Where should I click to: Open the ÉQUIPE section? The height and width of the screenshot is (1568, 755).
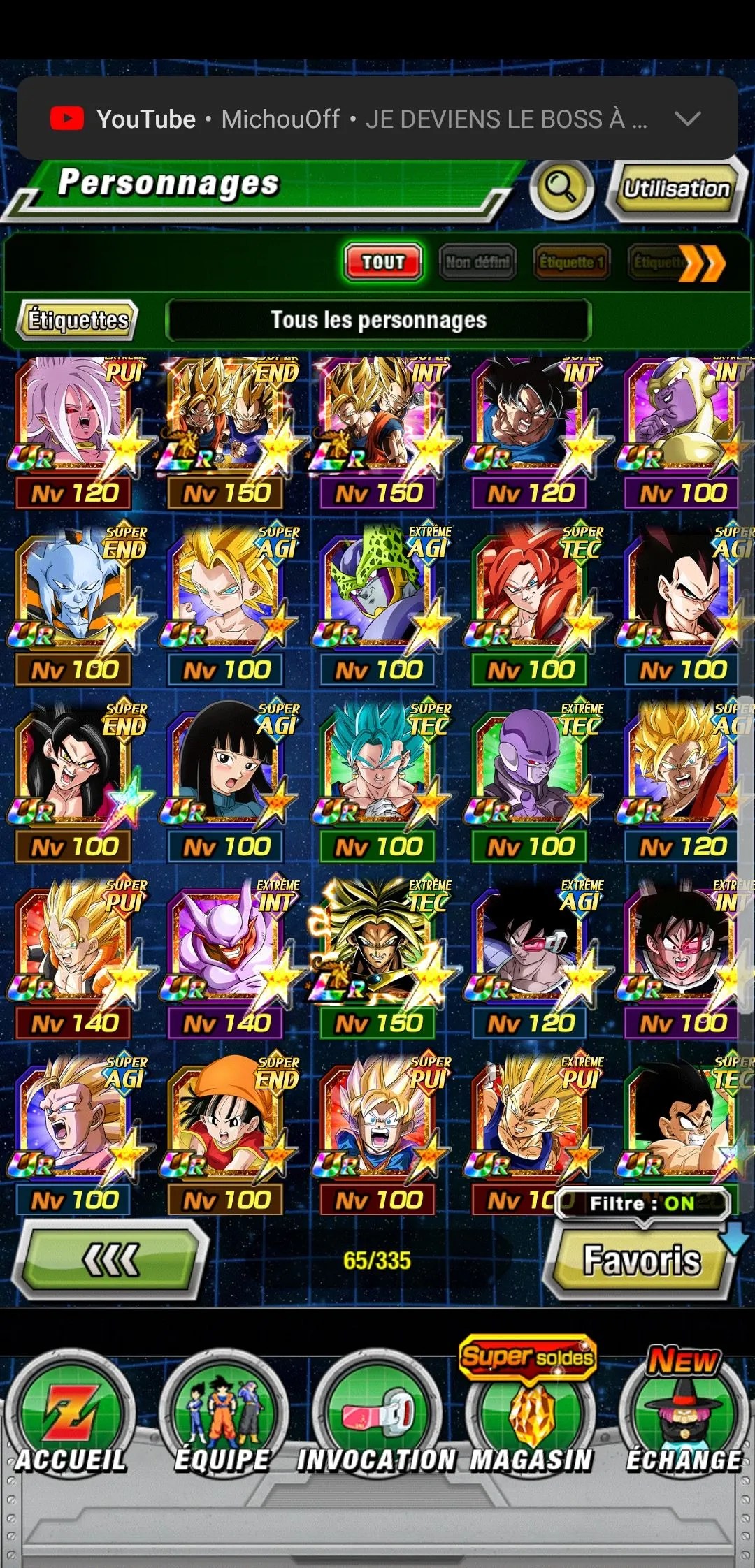pos(223,1418)
